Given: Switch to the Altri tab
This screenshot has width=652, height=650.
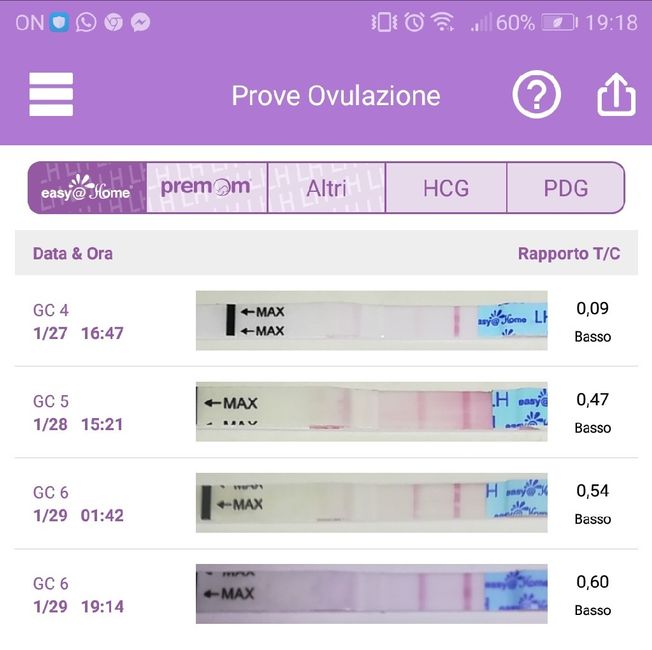Looking at the screenshot, I should (327, 188).
